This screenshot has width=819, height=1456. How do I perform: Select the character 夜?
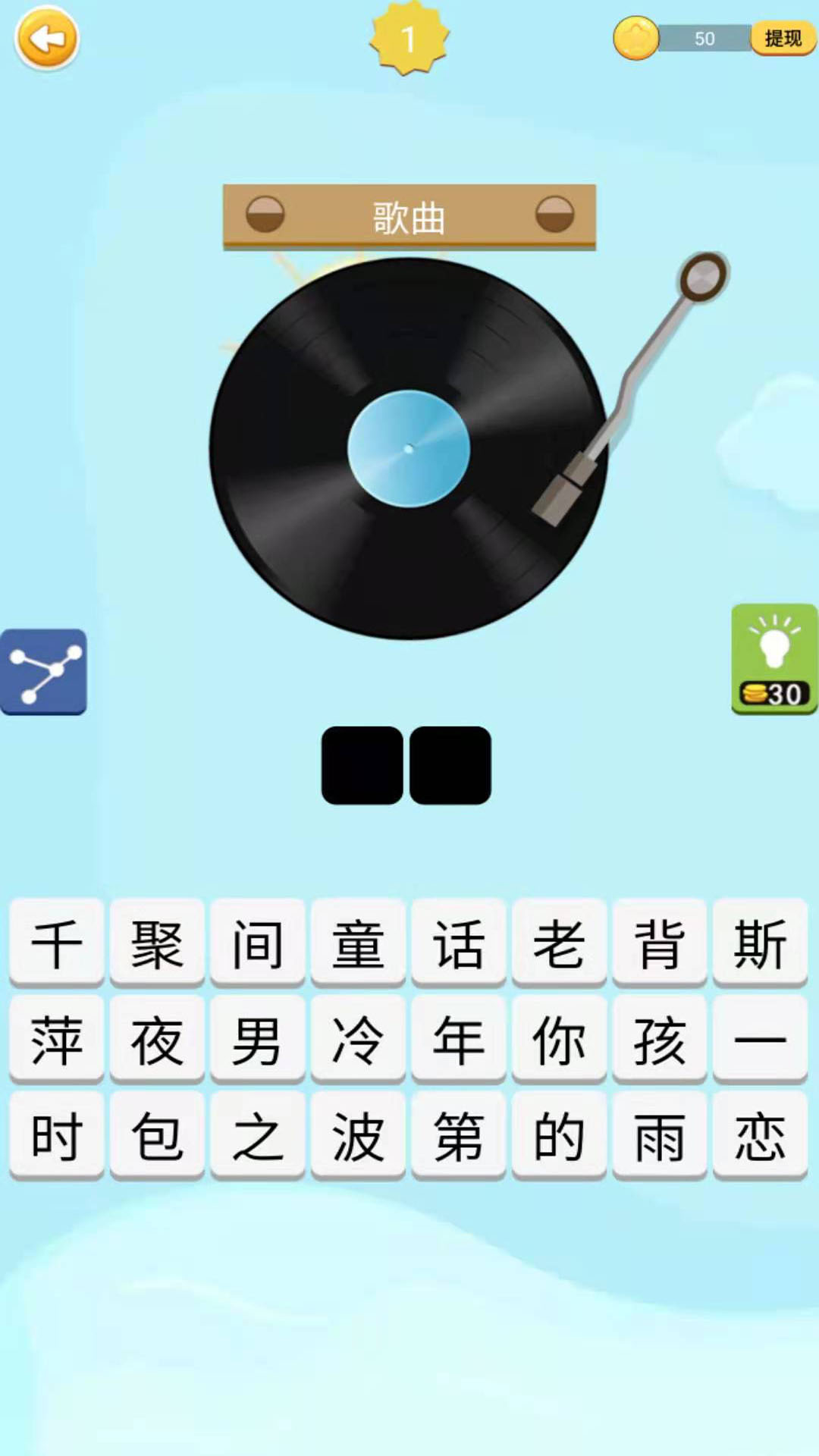click(x=157, y=1040)
